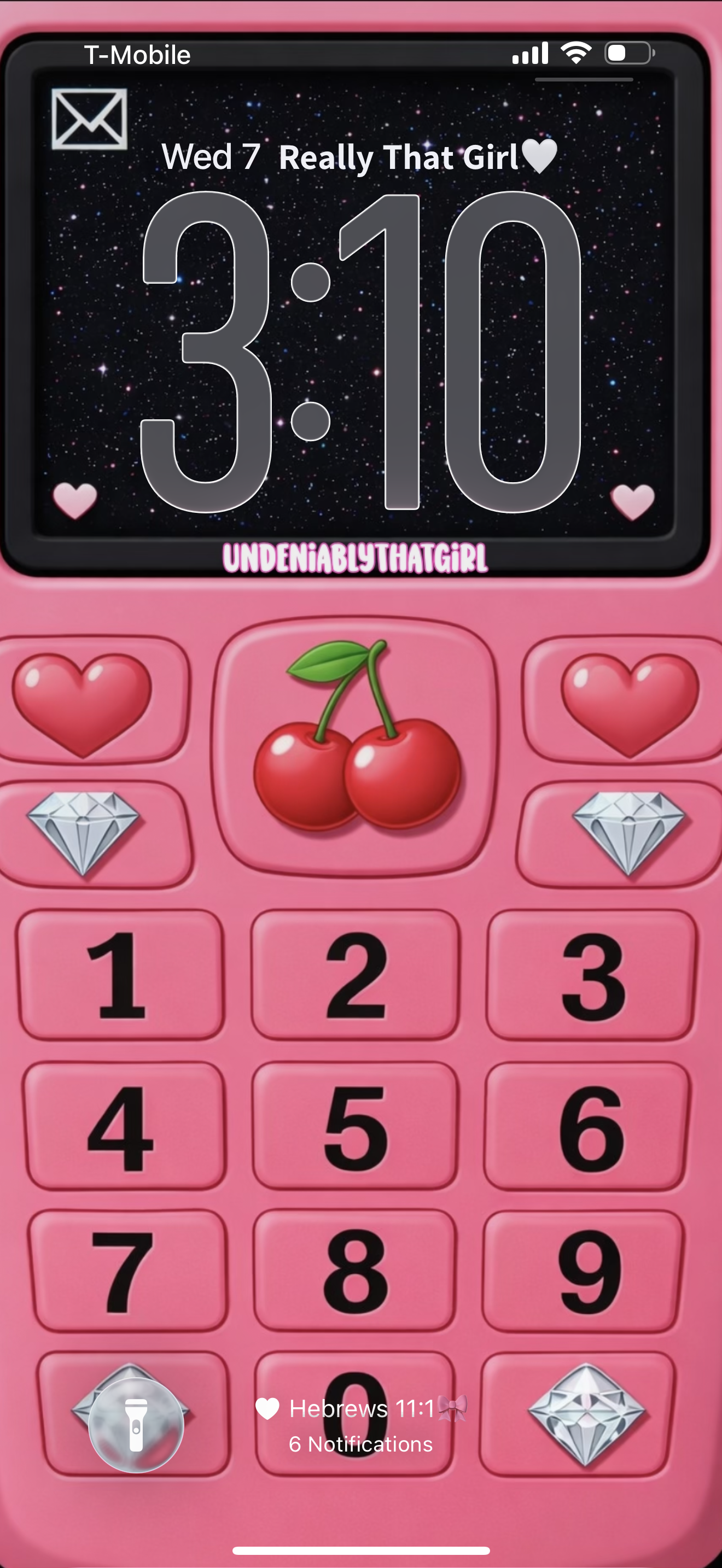The height and width of the screenshot is (1568, 722).
Task: Expand the 6 Notifications stack
Action: click(x=360, y=1444)
